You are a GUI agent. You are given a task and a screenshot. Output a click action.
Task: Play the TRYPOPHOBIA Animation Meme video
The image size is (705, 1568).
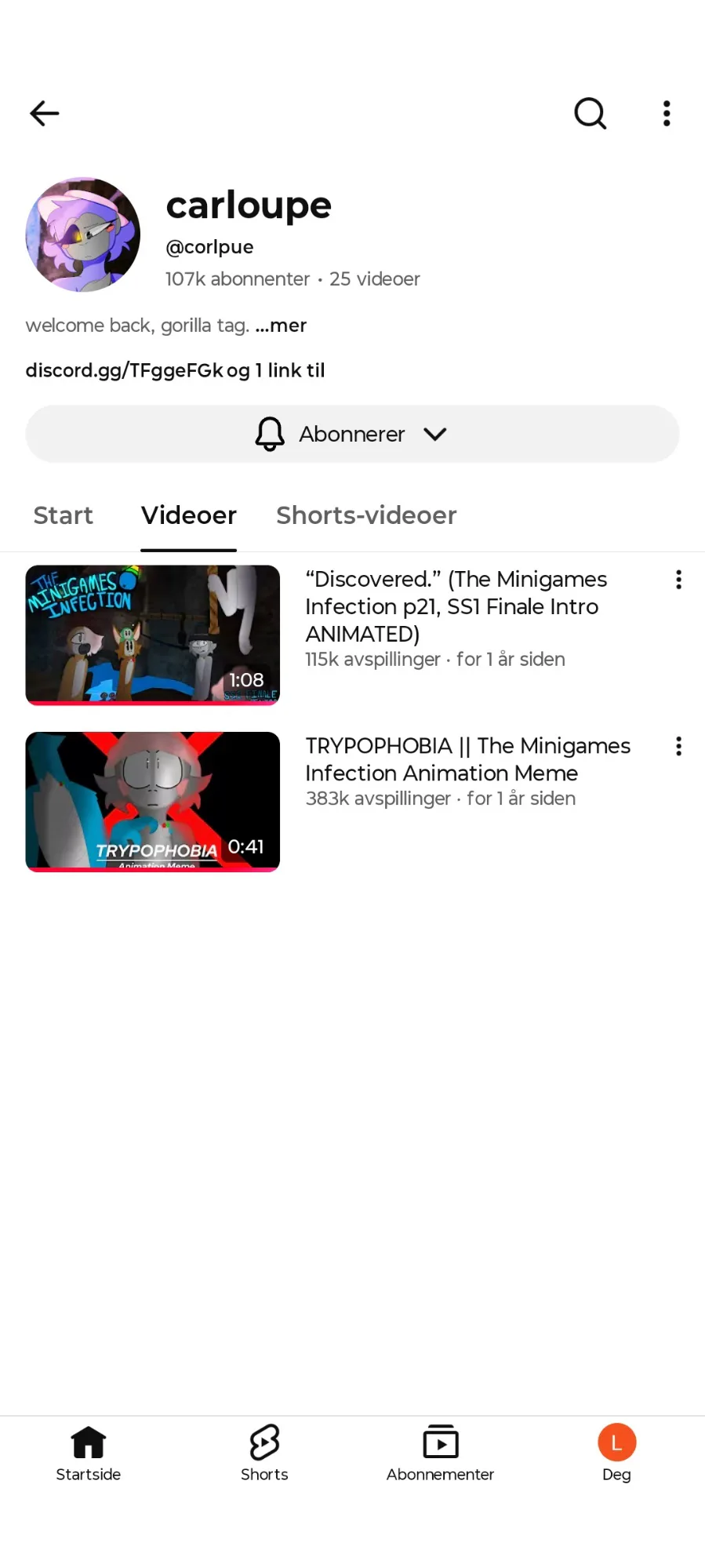coord(153,801)
